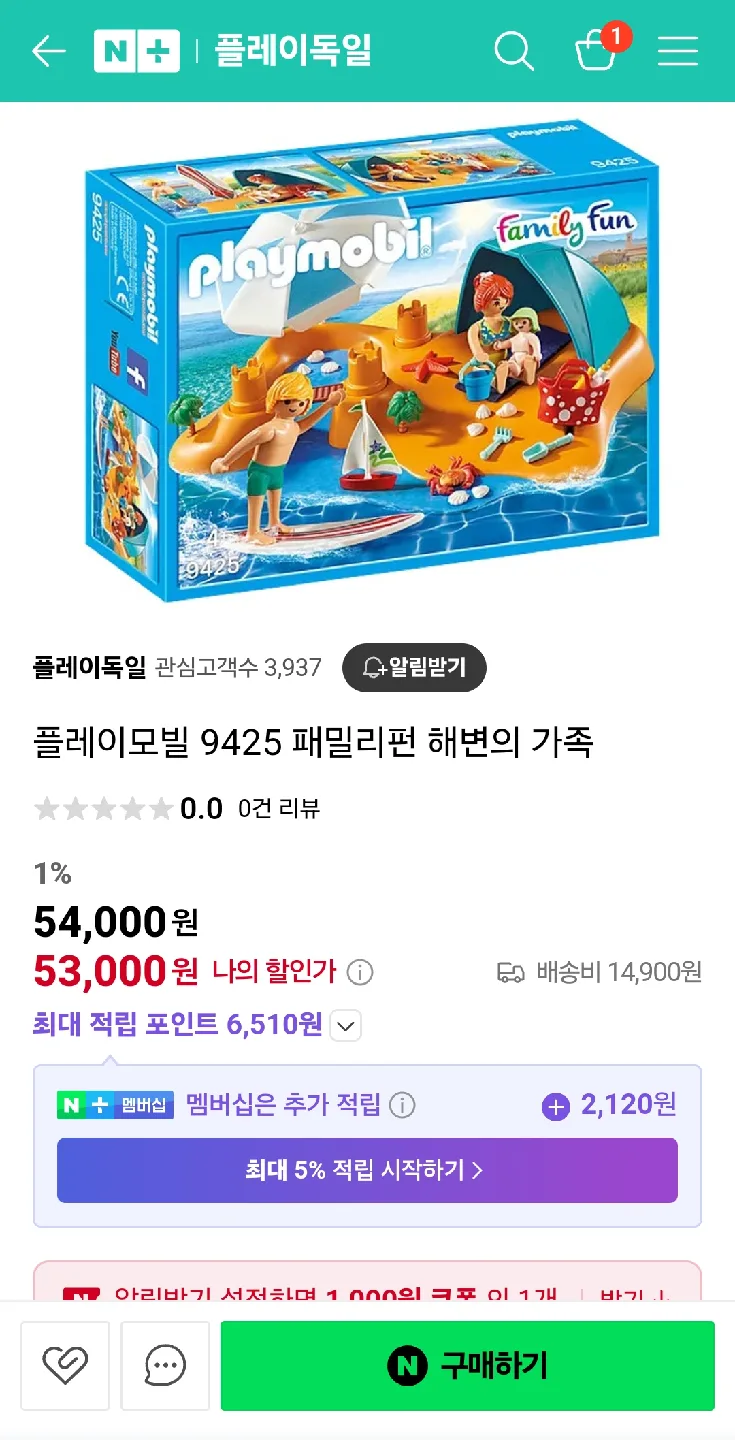
Task: Open the 플레이독일 store link
Action: (x=89, y=667)
